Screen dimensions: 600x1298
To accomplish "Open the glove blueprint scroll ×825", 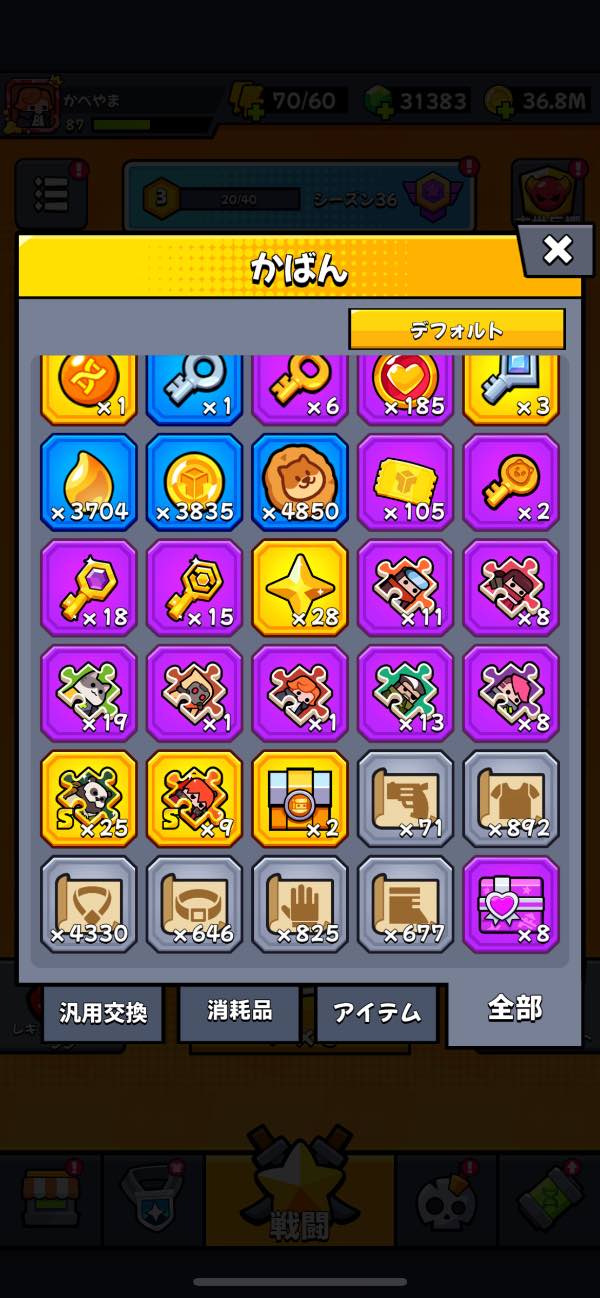I will tap(300, 904).
